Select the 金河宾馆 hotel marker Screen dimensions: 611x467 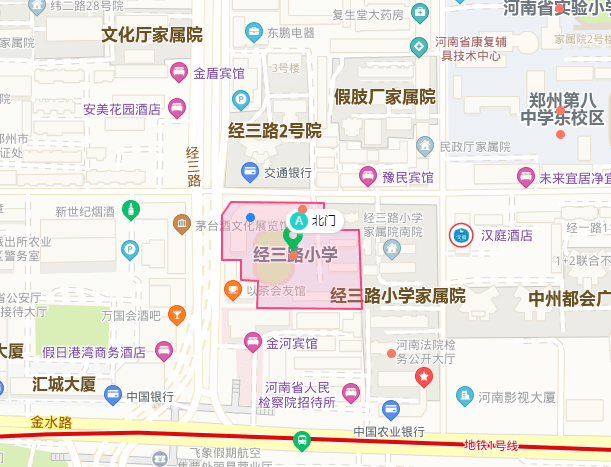(x=252, y=343)
